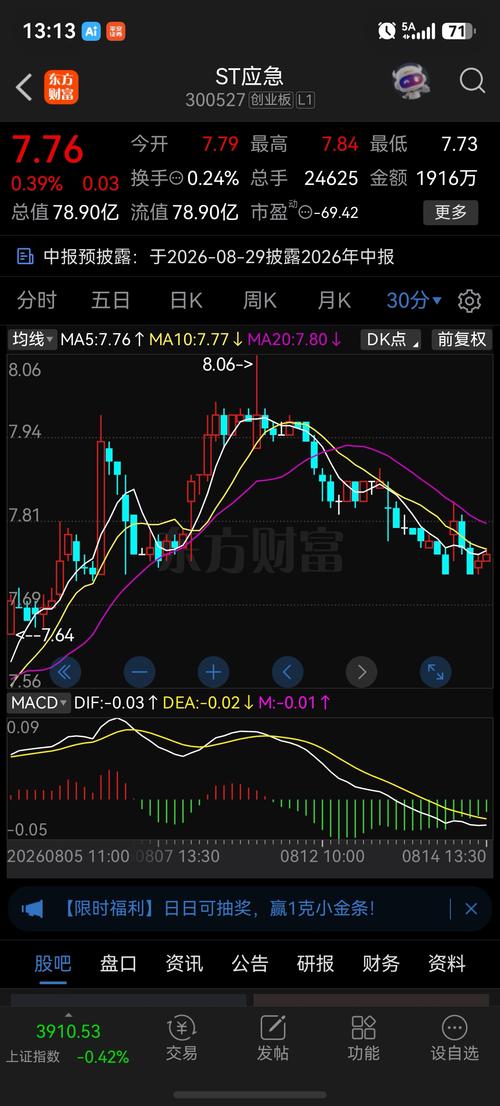500x1106 pixels.
Task: Go back using the top-left arrow
Action: pyautogui.click(x=24, y=87)
